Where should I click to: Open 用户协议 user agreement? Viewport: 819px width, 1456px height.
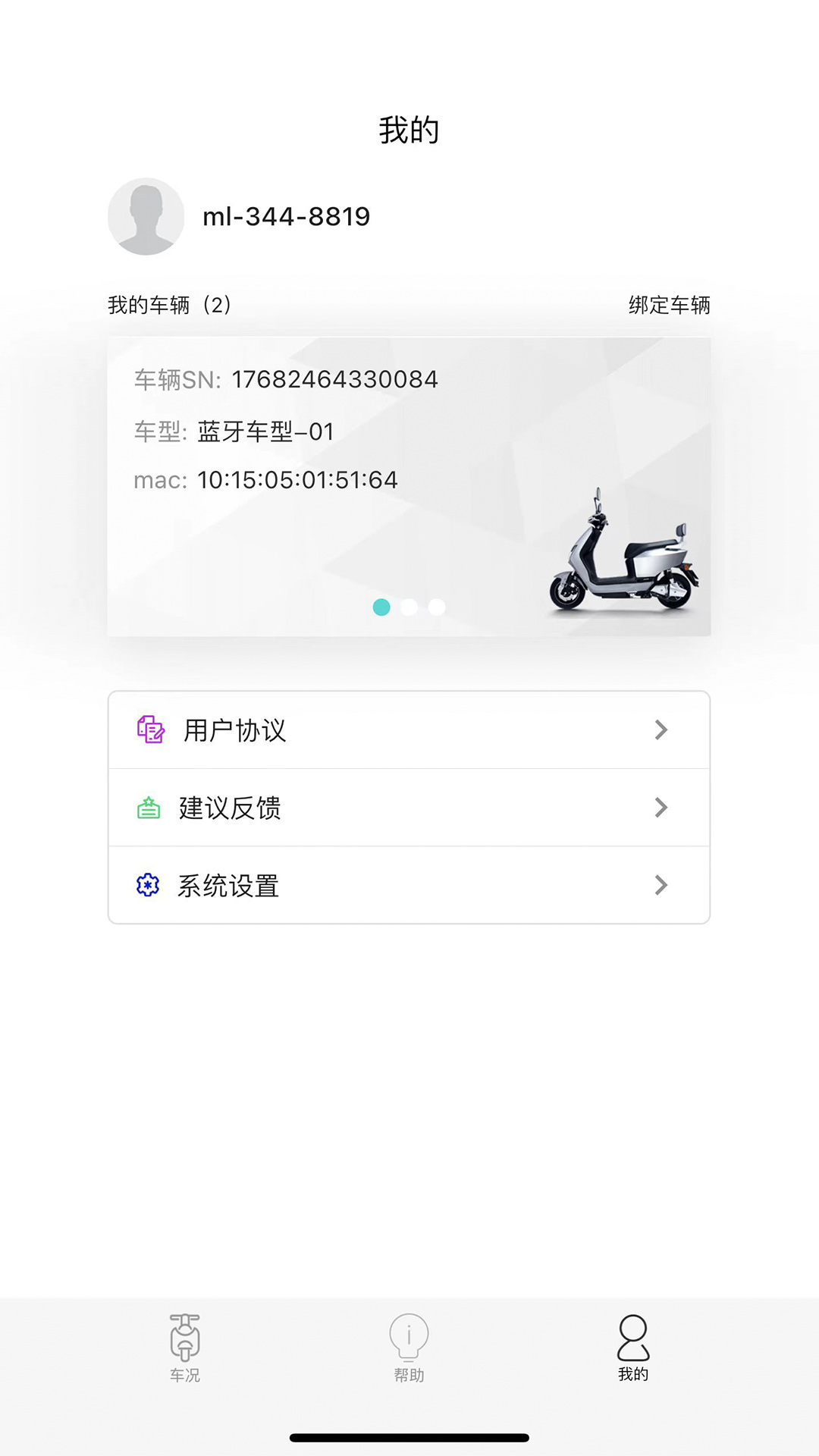[409, 730]
